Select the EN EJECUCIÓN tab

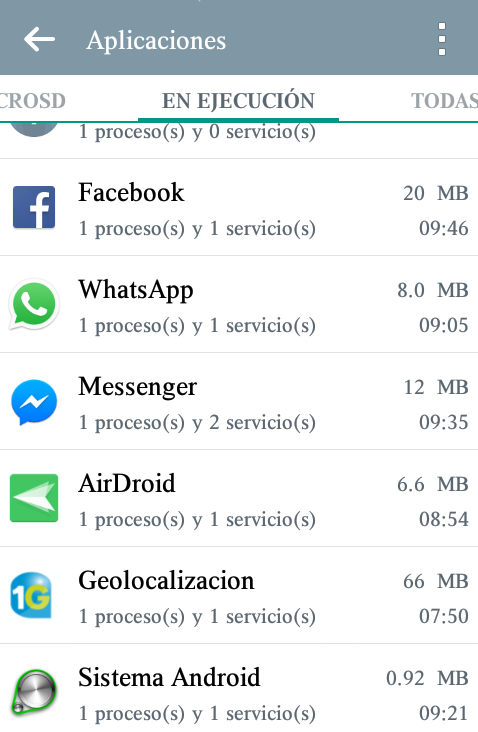pyautogui.click(x=238, y=100)
